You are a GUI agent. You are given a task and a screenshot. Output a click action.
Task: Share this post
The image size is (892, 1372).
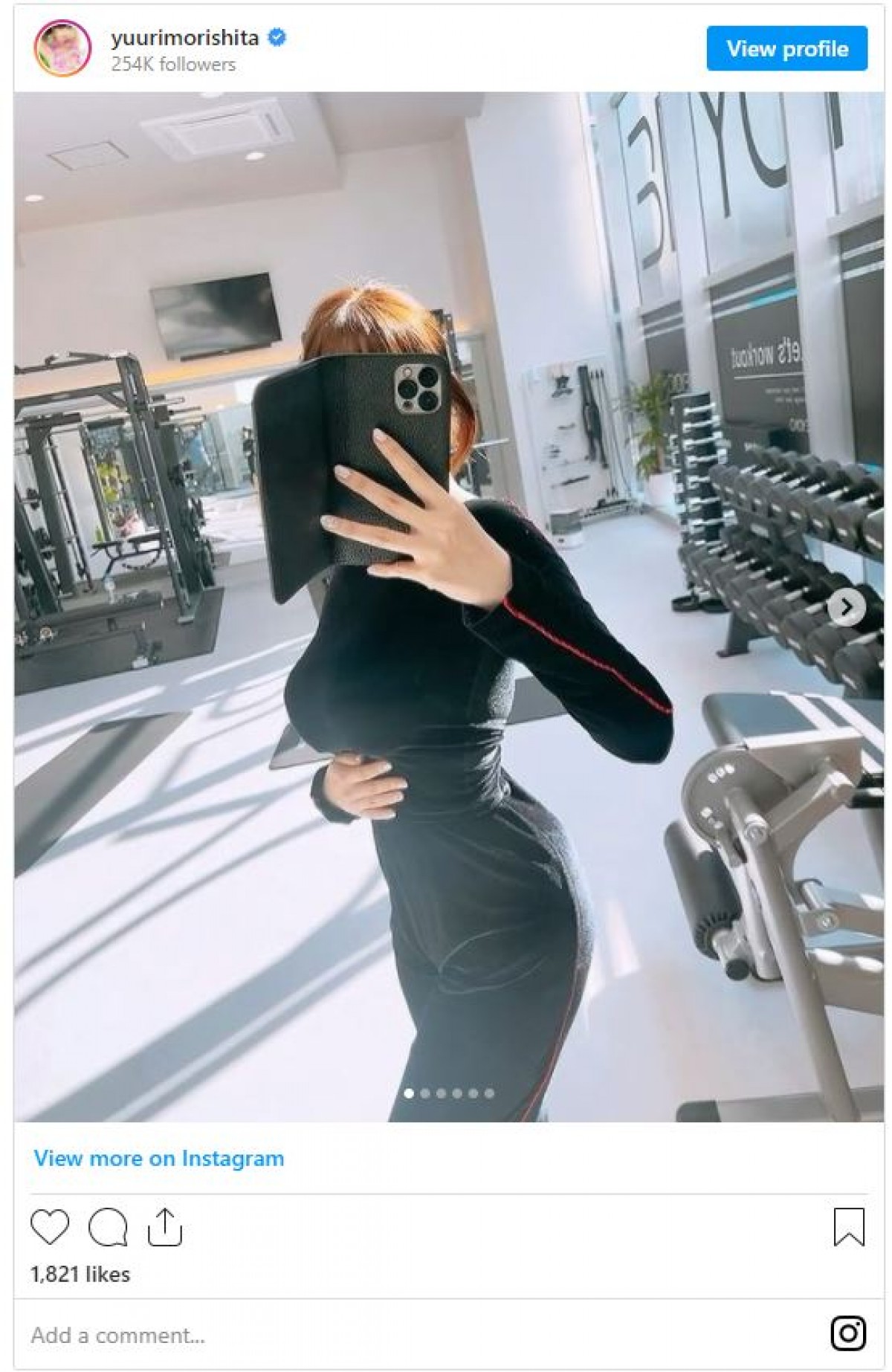click(164, 1226)
